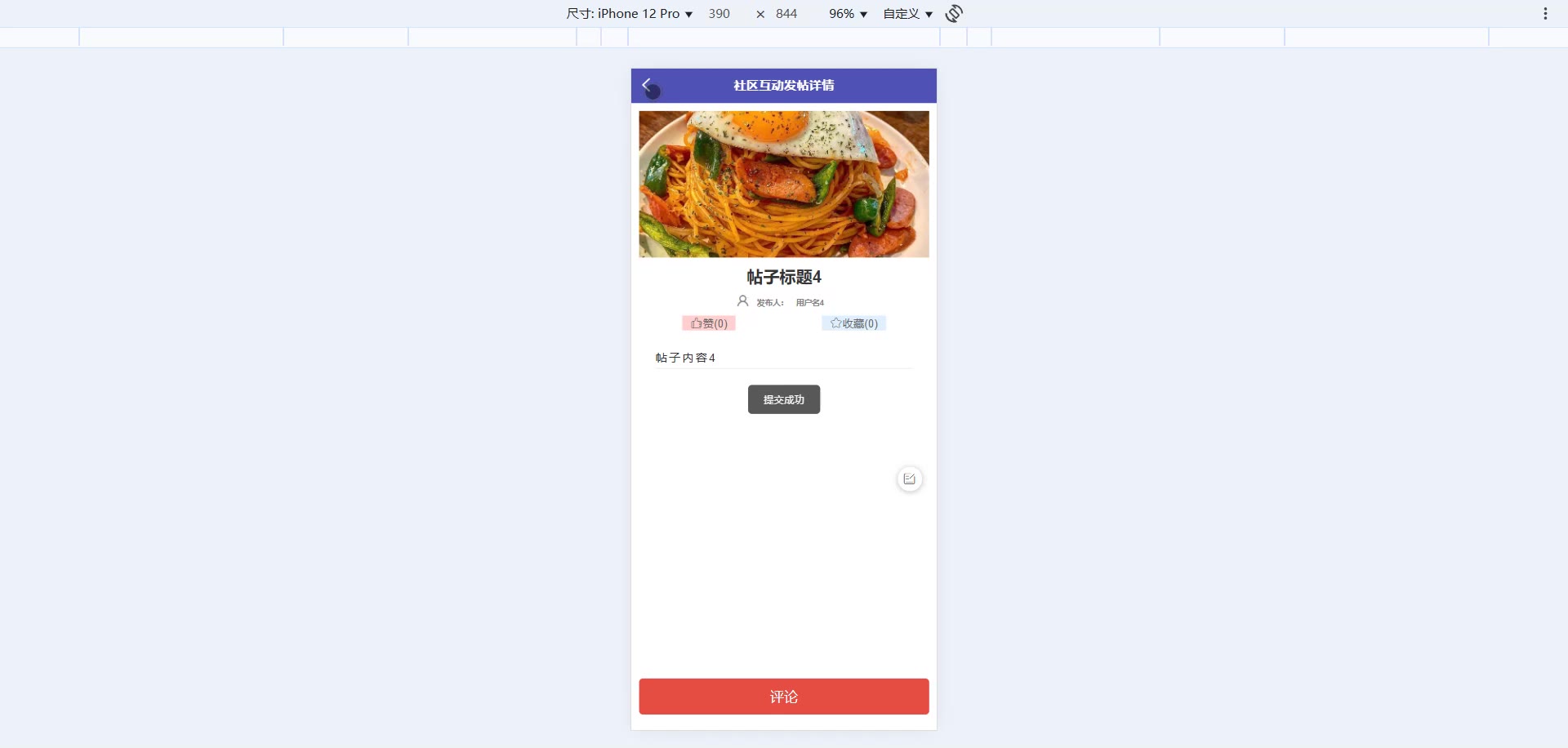Like the post with the 赞(0) button

point(709,323)
